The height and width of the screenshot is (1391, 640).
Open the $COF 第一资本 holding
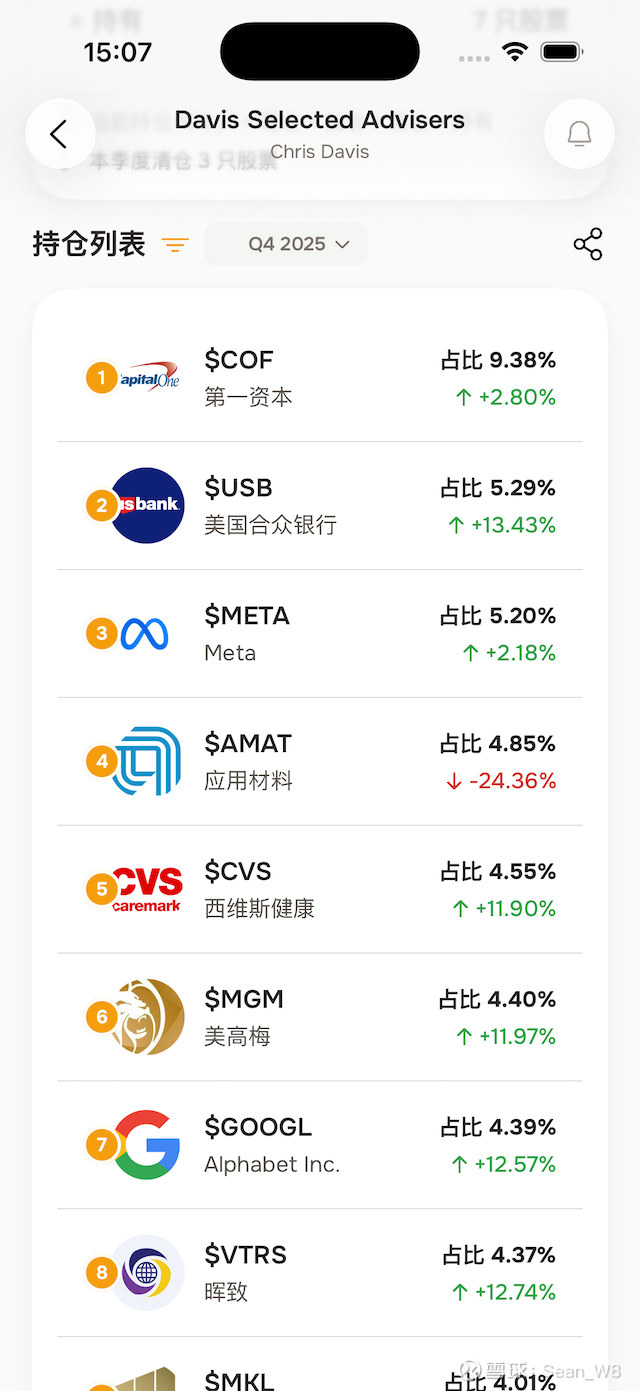[x=320, y=378]
